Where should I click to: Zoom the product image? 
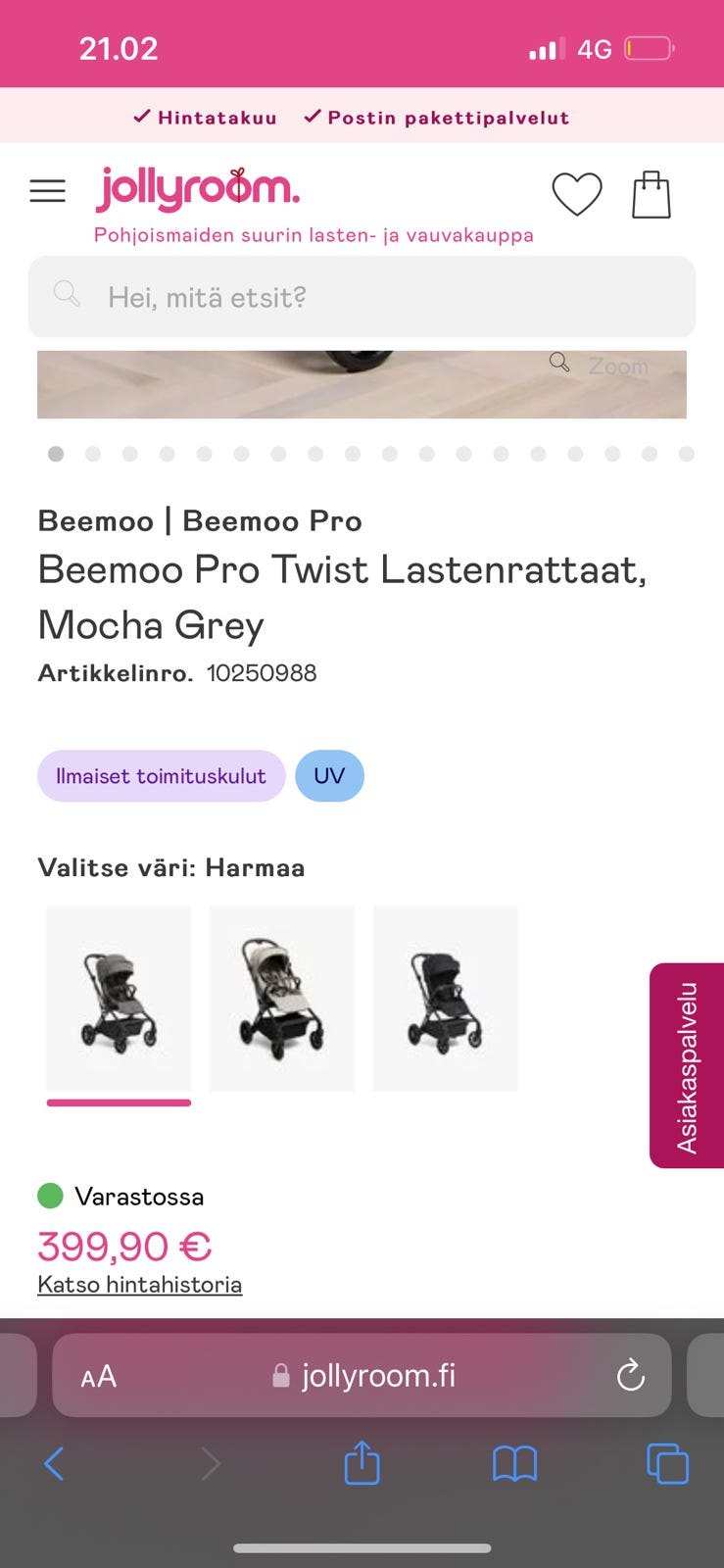pyautogui.click(x=600, y=366)
